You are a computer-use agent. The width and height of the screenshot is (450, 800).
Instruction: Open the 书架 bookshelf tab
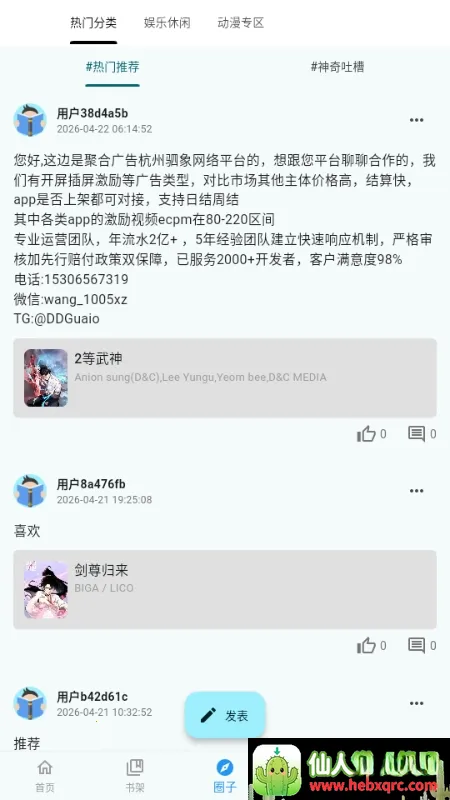pyautogui.click(x=135, y=775)
